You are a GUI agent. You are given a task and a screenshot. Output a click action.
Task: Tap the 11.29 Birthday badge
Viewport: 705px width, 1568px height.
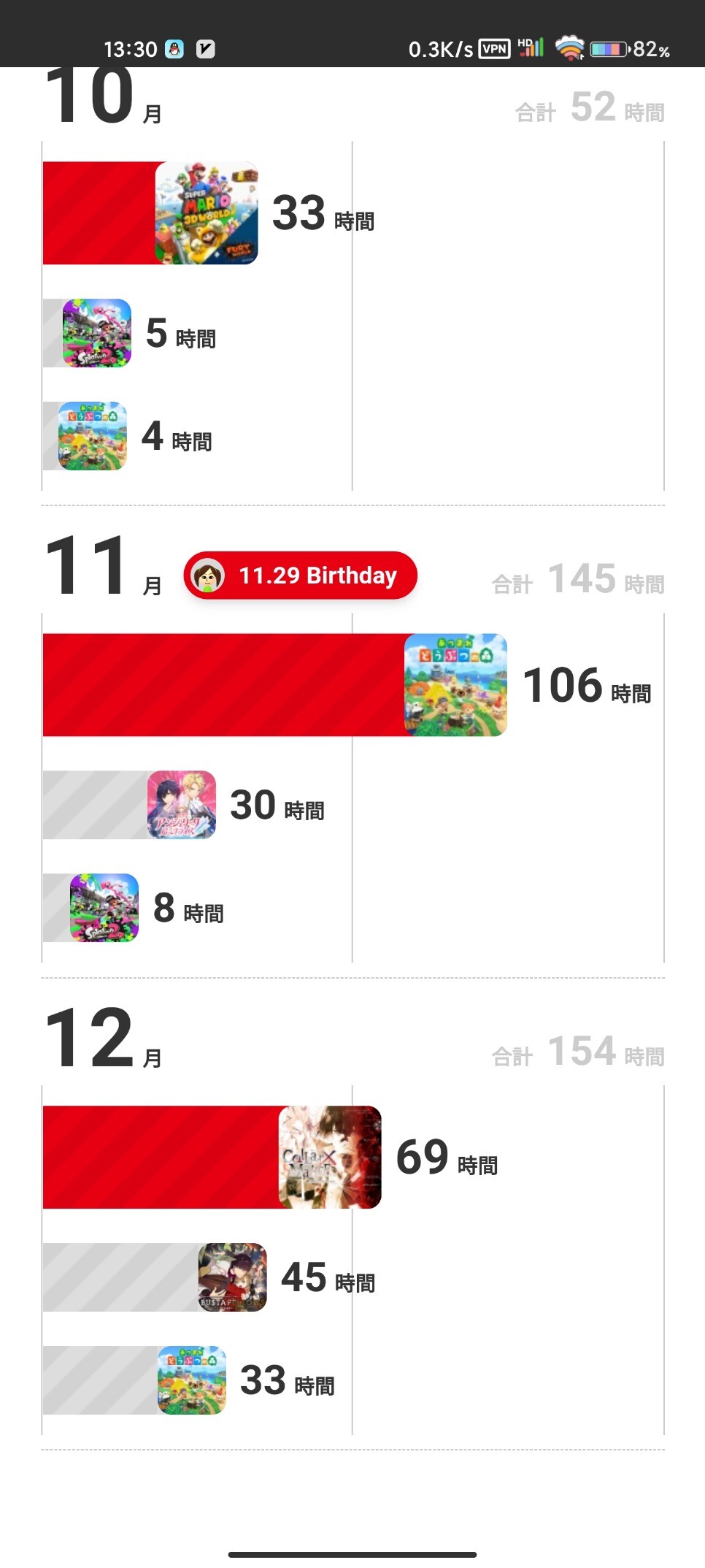[301, 575]
